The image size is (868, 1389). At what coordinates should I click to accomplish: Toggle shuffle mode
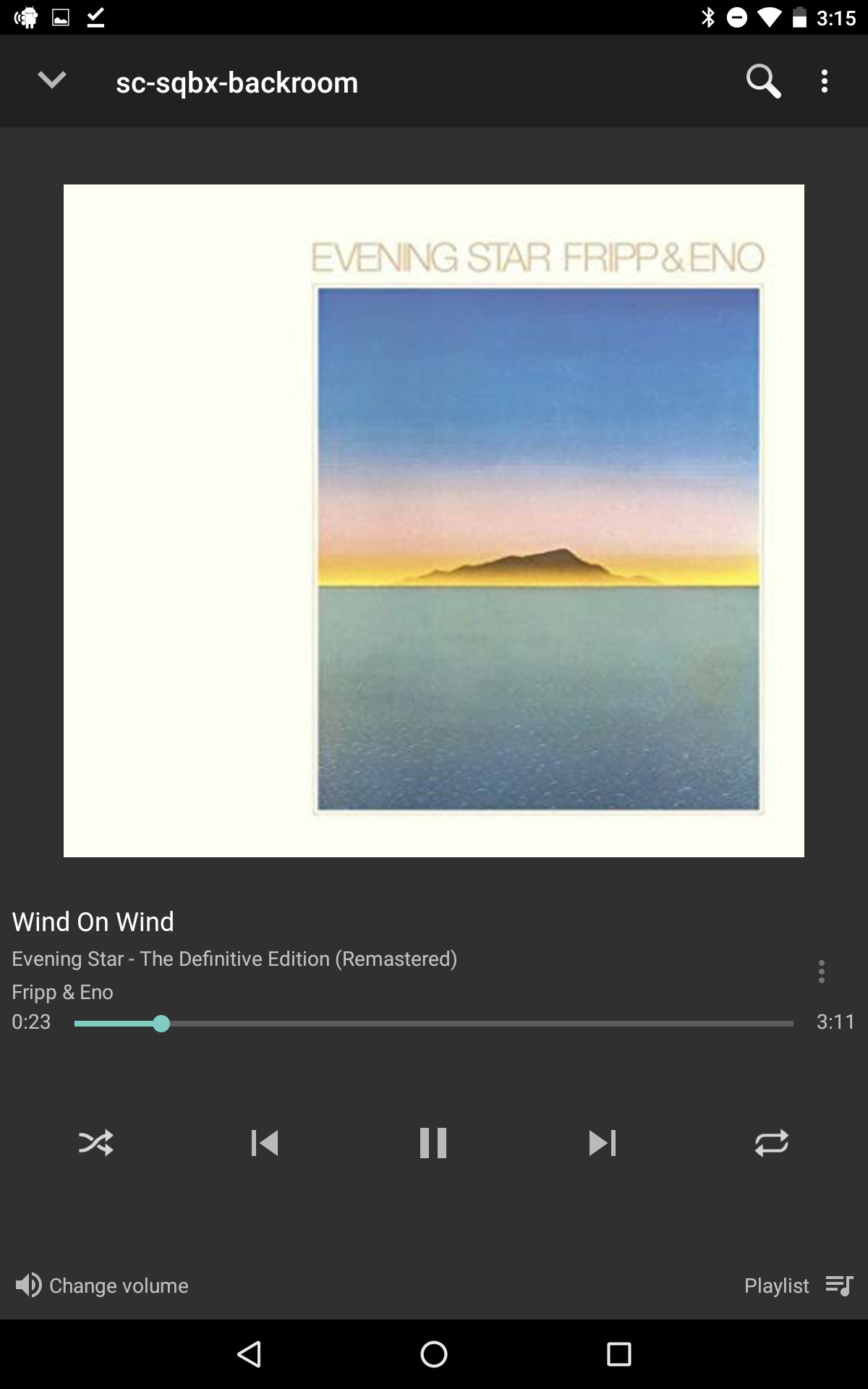[x=96, y=1143]
